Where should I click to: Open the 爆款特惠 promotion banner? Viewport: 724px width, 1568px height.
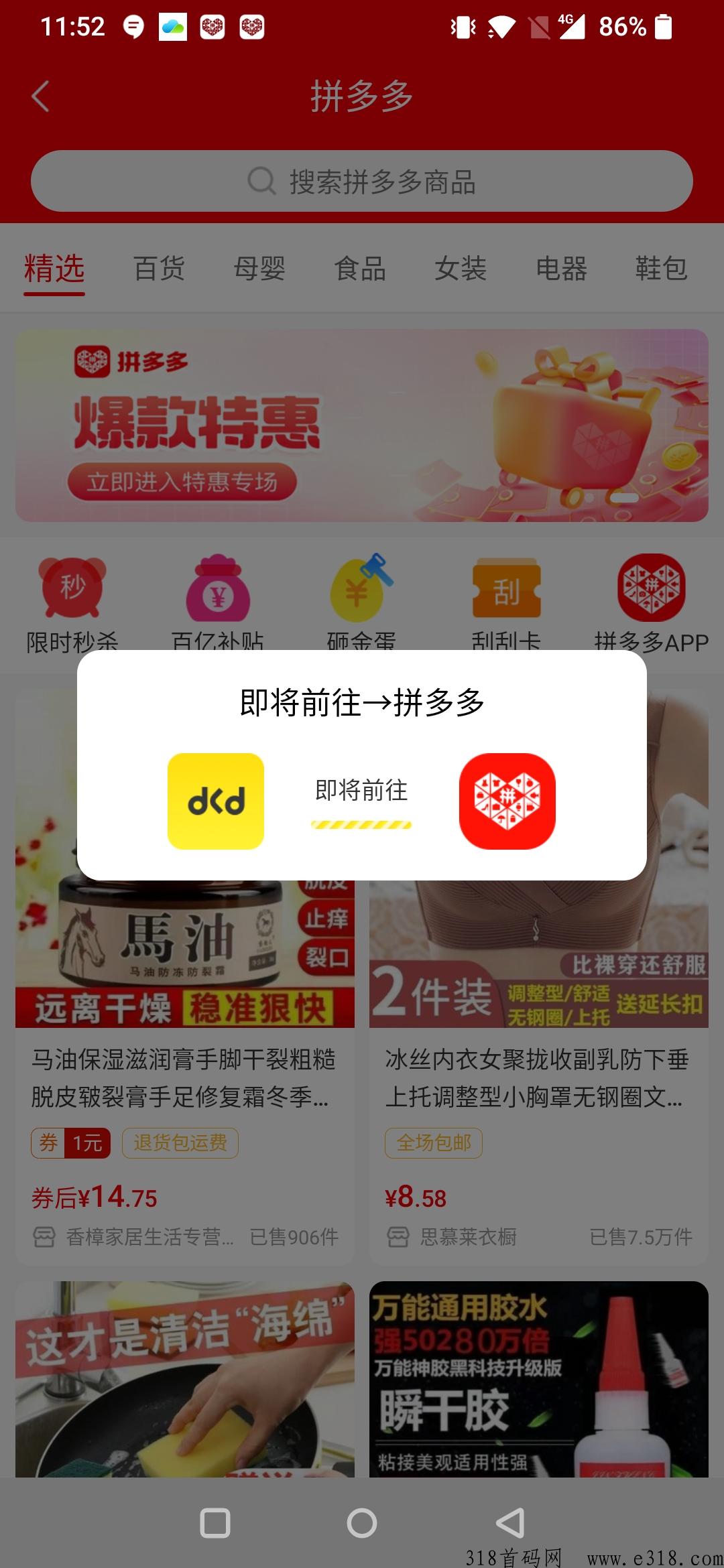tap(362, 426)
